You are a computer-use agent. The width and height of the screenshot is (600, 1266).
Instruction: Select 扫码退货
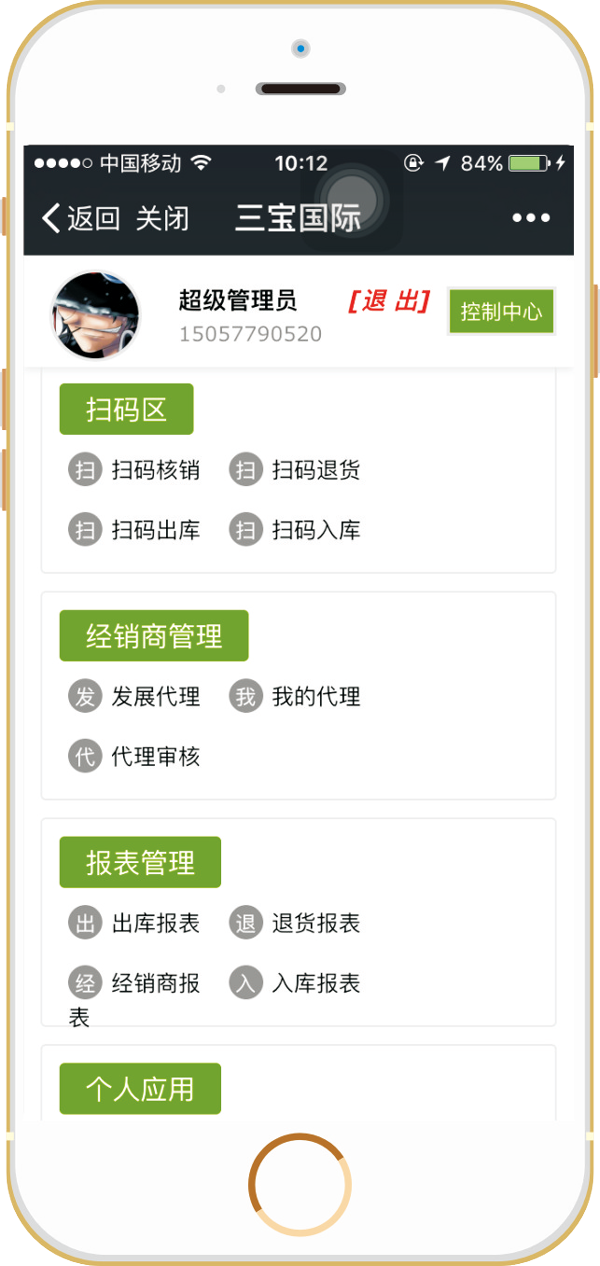click(295, 470)
